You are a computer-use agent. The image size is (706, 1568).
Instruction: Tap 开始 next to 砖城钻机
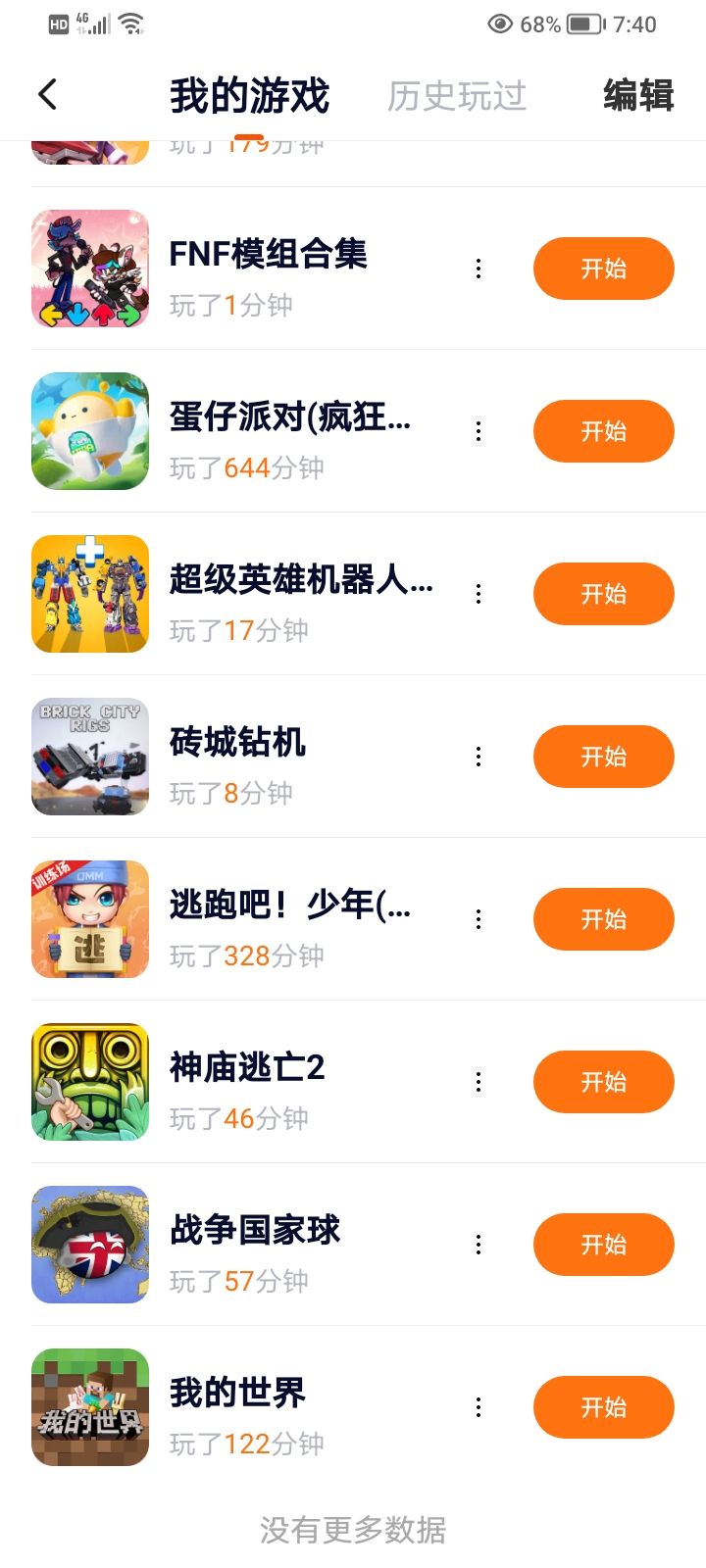(603, 757)
